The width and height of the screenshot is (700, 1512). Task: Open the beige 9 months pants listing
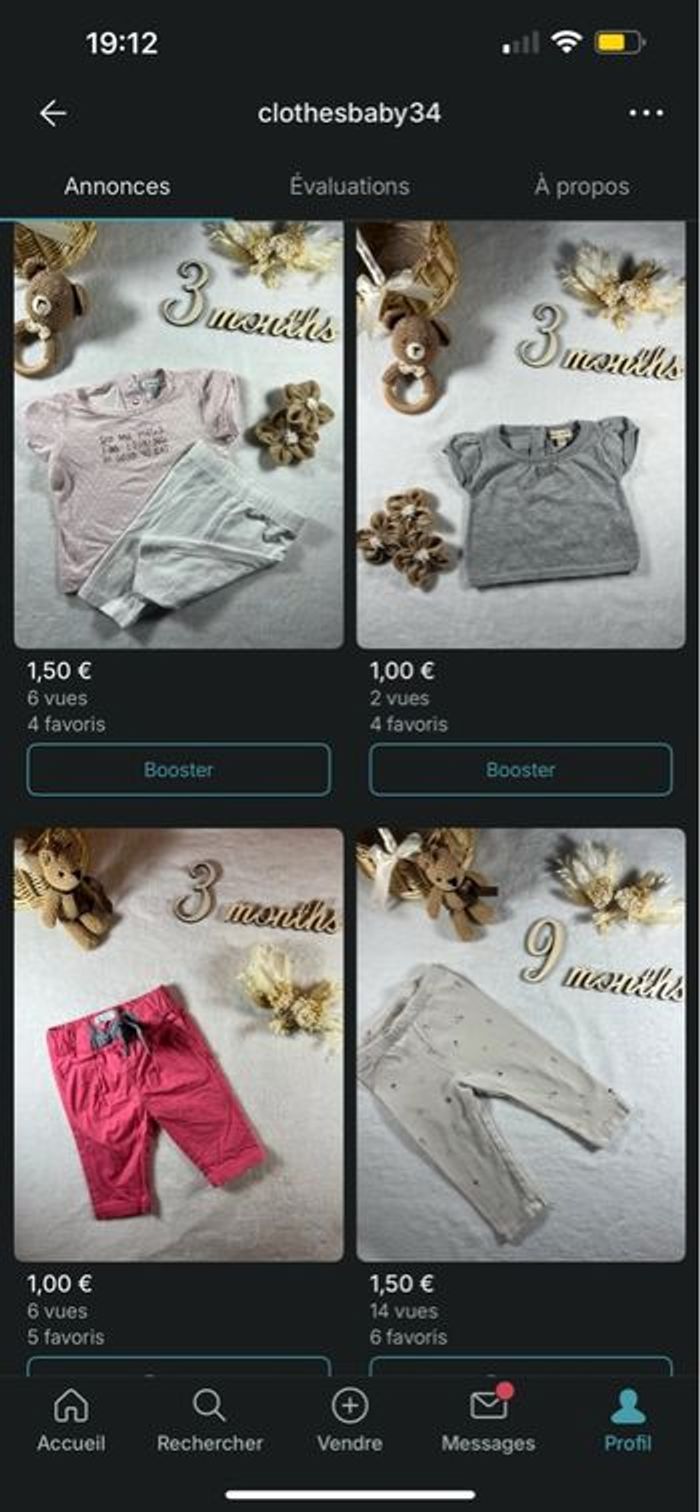pos(521,1044)
